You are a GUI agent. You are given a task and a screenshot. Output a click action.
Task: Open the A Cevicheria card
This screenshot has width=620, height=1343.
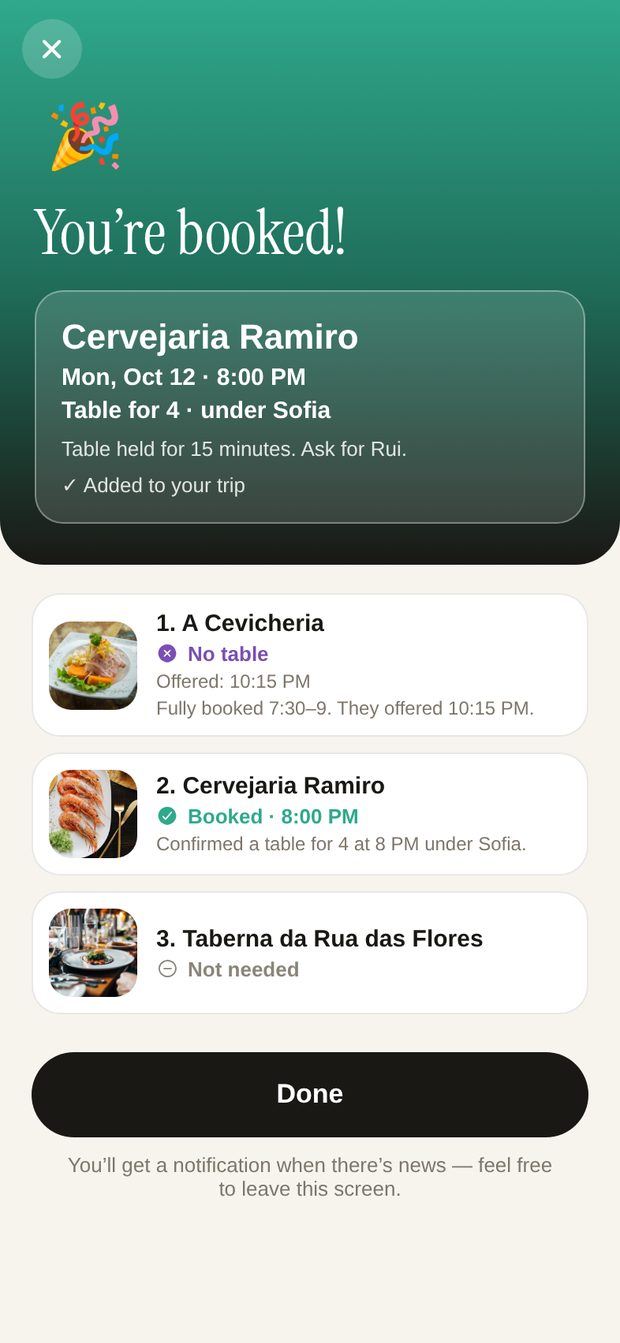point(310,665)
